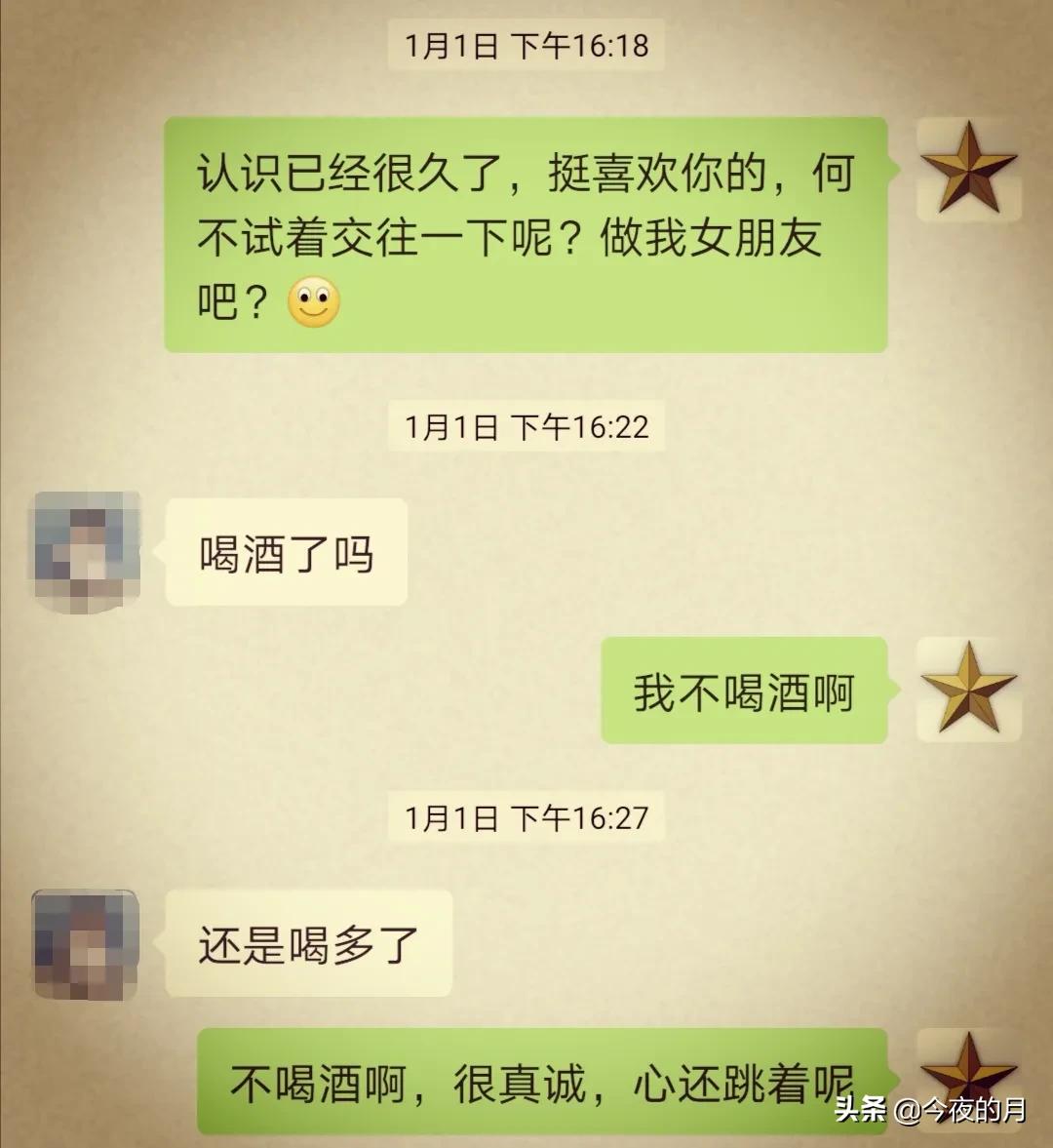Tap the 我不喝酒啊 green bubble
1053x1148 pixels.
point(746,691)
